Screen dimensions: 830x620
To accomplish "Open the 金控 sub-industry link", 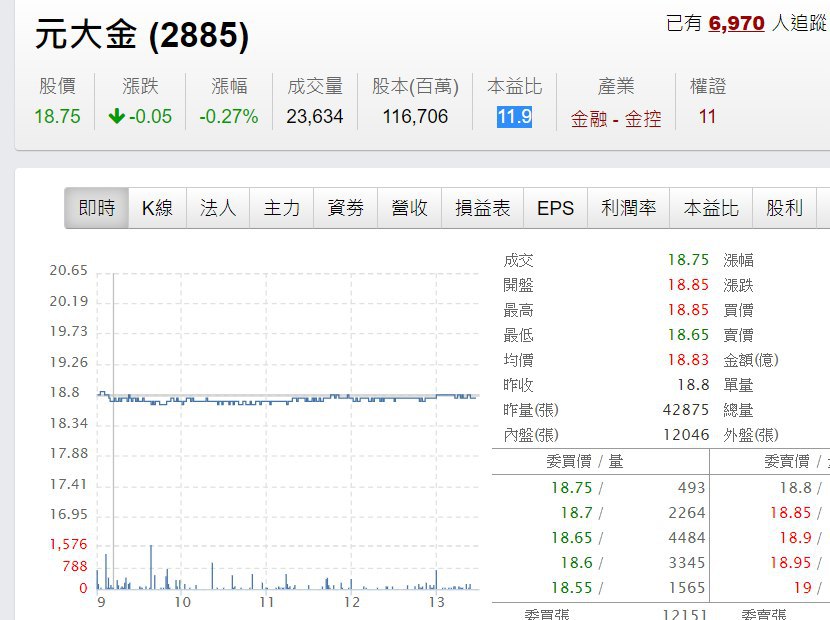I will [643, 119].
